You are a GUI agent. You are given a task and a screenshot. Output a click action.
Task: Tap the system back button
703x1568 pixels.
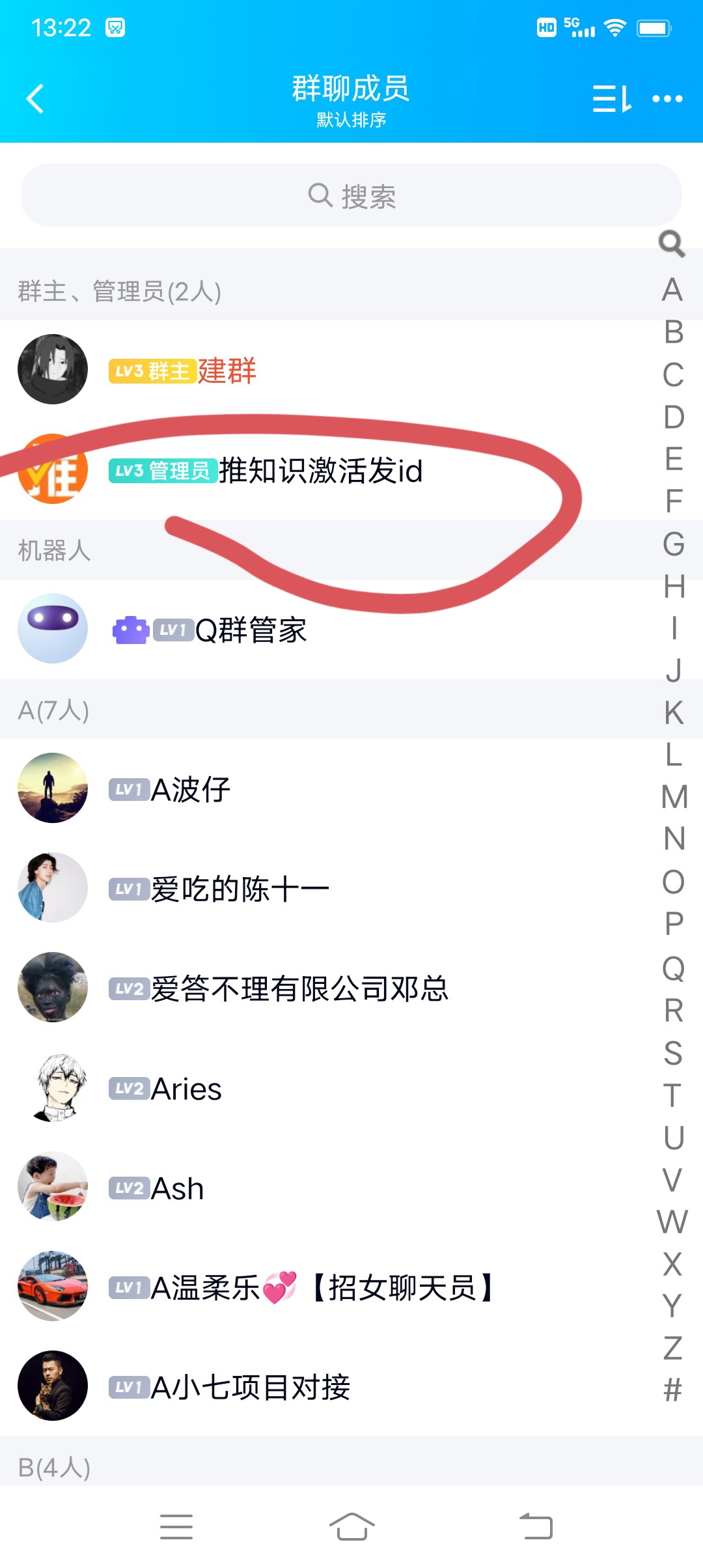536,1526
